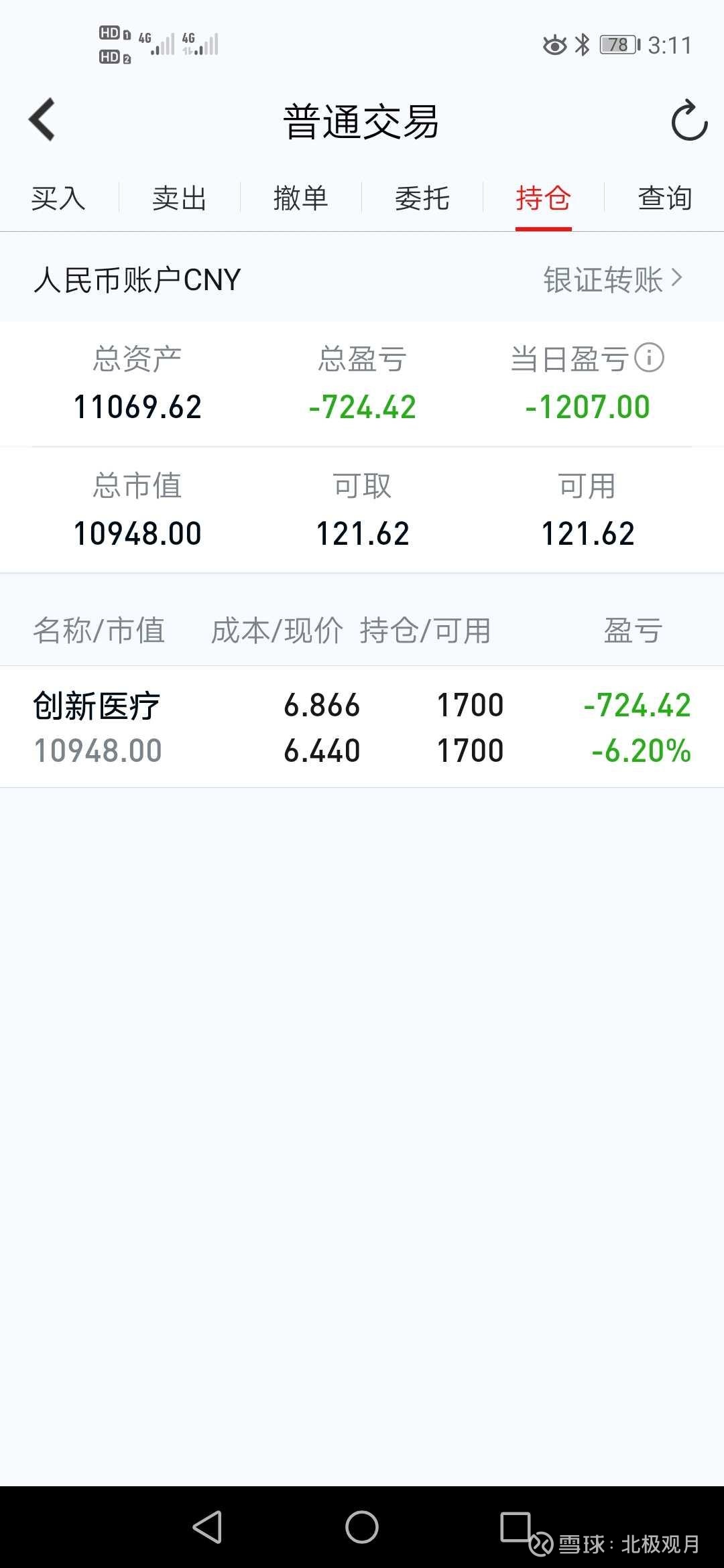
Task: Tap the system back button
Action: [207, 1527]
